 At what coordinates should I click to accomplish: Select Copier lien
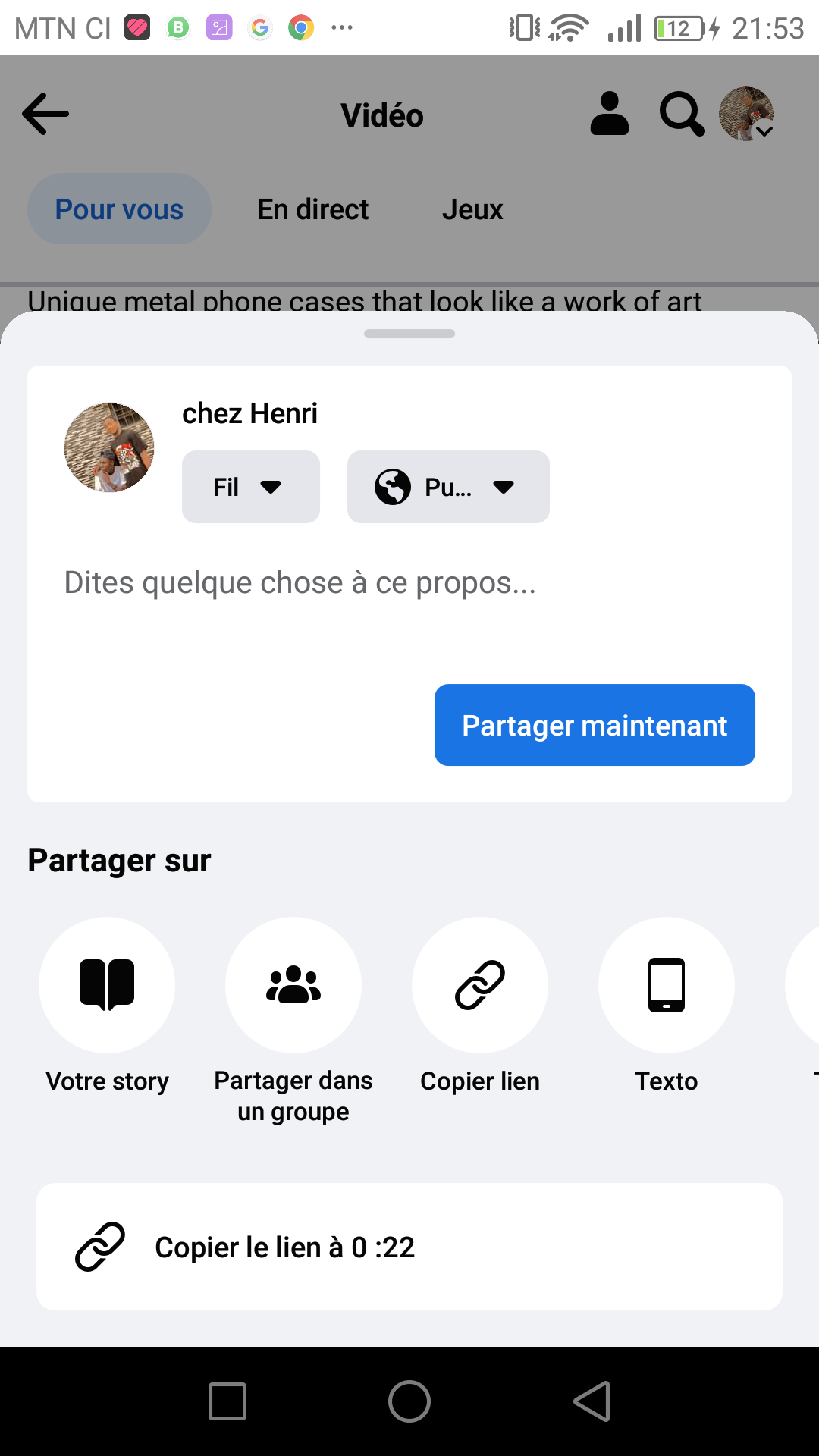click(480, 985)
